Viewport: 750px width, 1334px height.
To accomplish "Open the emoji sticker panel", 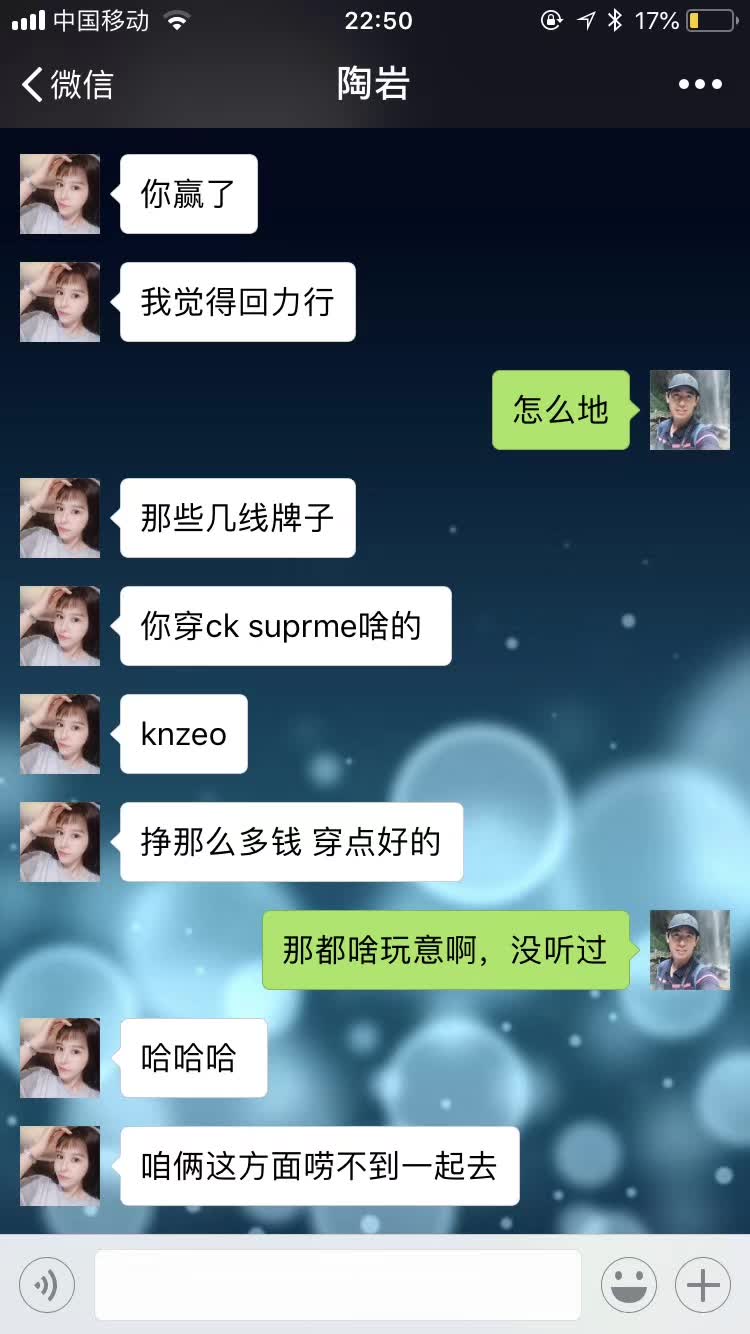I will click(629, 1285).
